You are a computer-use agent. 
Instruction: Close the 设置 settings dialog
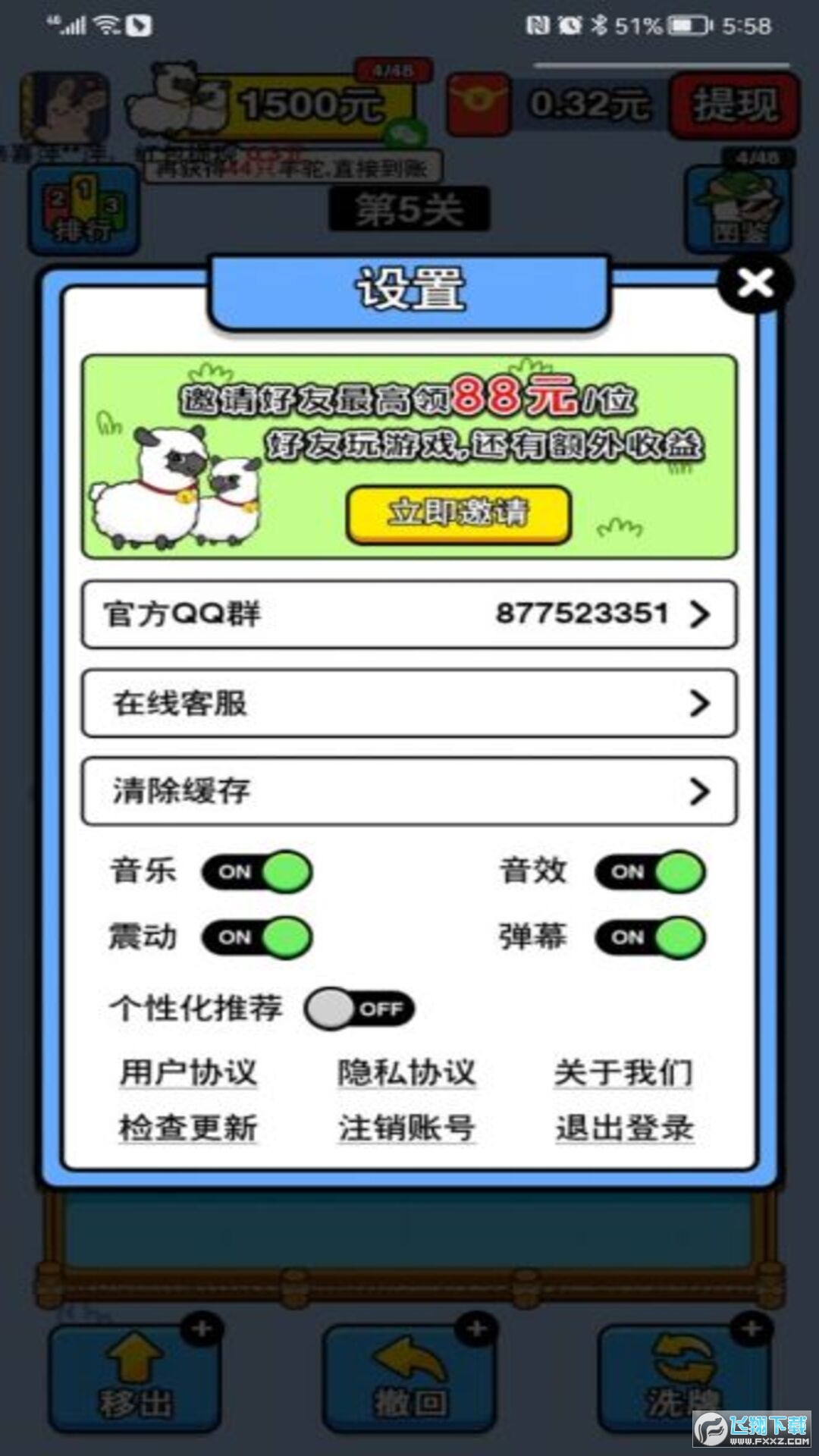tap(755, 284)
